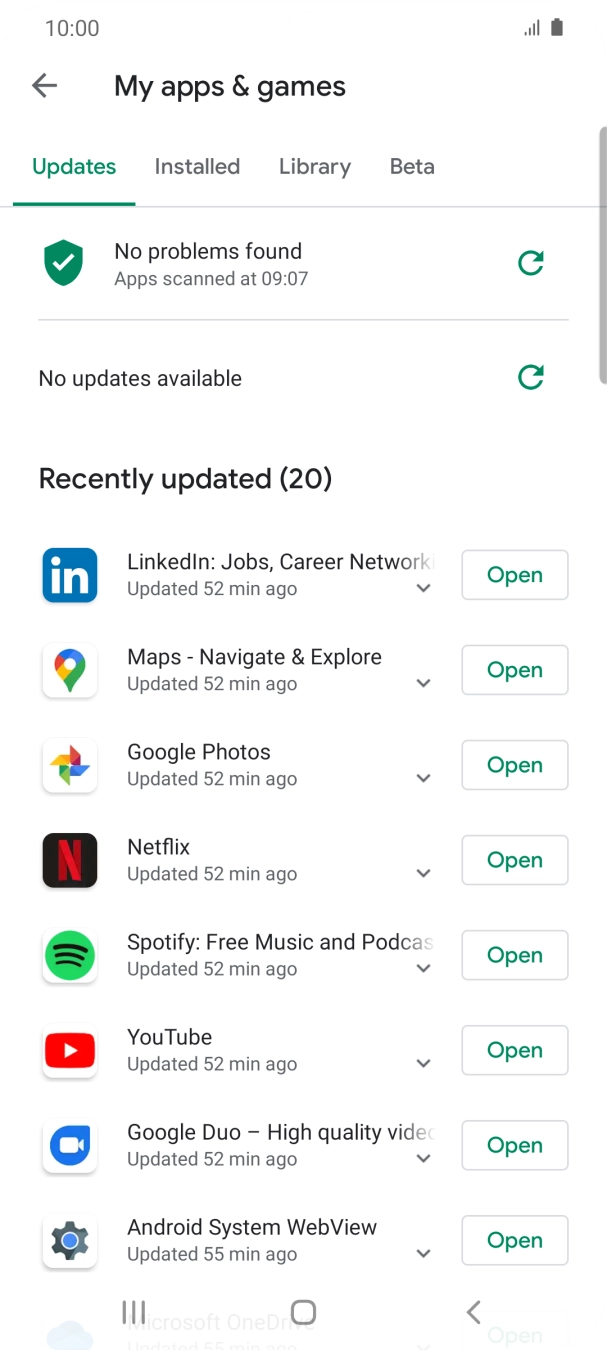Viewport: 607px width, 1350px height.
Task: Refresh the check for available updates
Action: click(x=530, y=377)
